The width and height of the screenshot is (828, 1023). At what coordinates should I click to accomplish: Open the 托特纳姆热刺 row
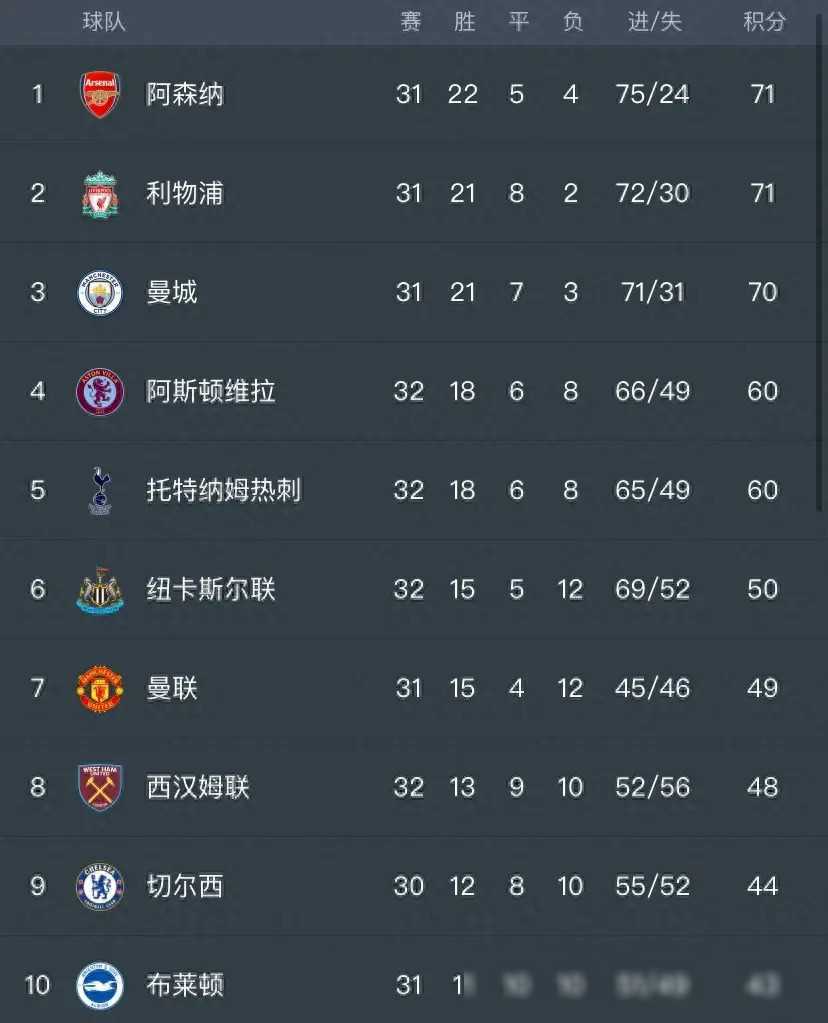(223, 490)
